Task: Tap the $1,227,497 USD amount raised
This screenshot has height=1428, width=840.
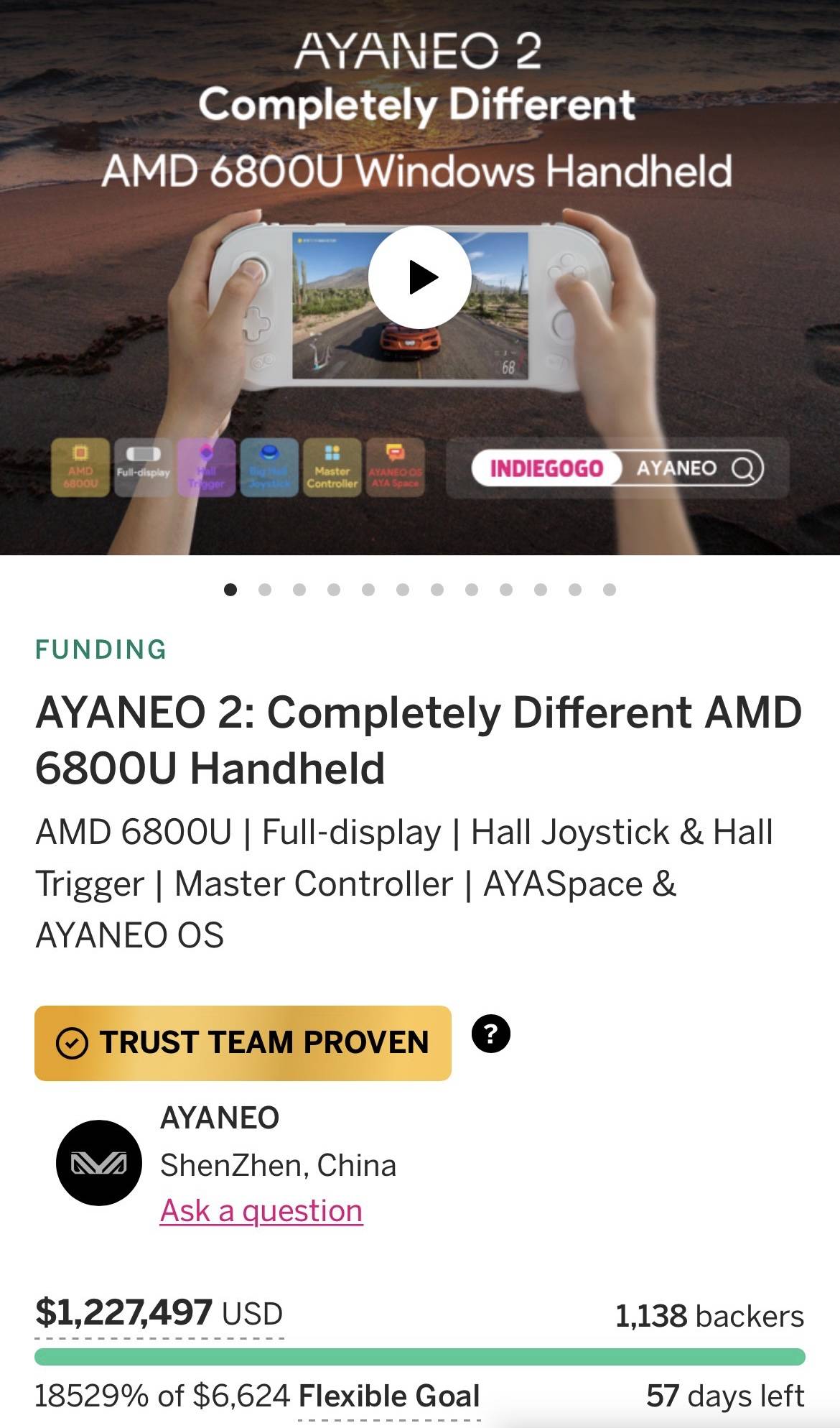Action: (x=159, y=1313)
